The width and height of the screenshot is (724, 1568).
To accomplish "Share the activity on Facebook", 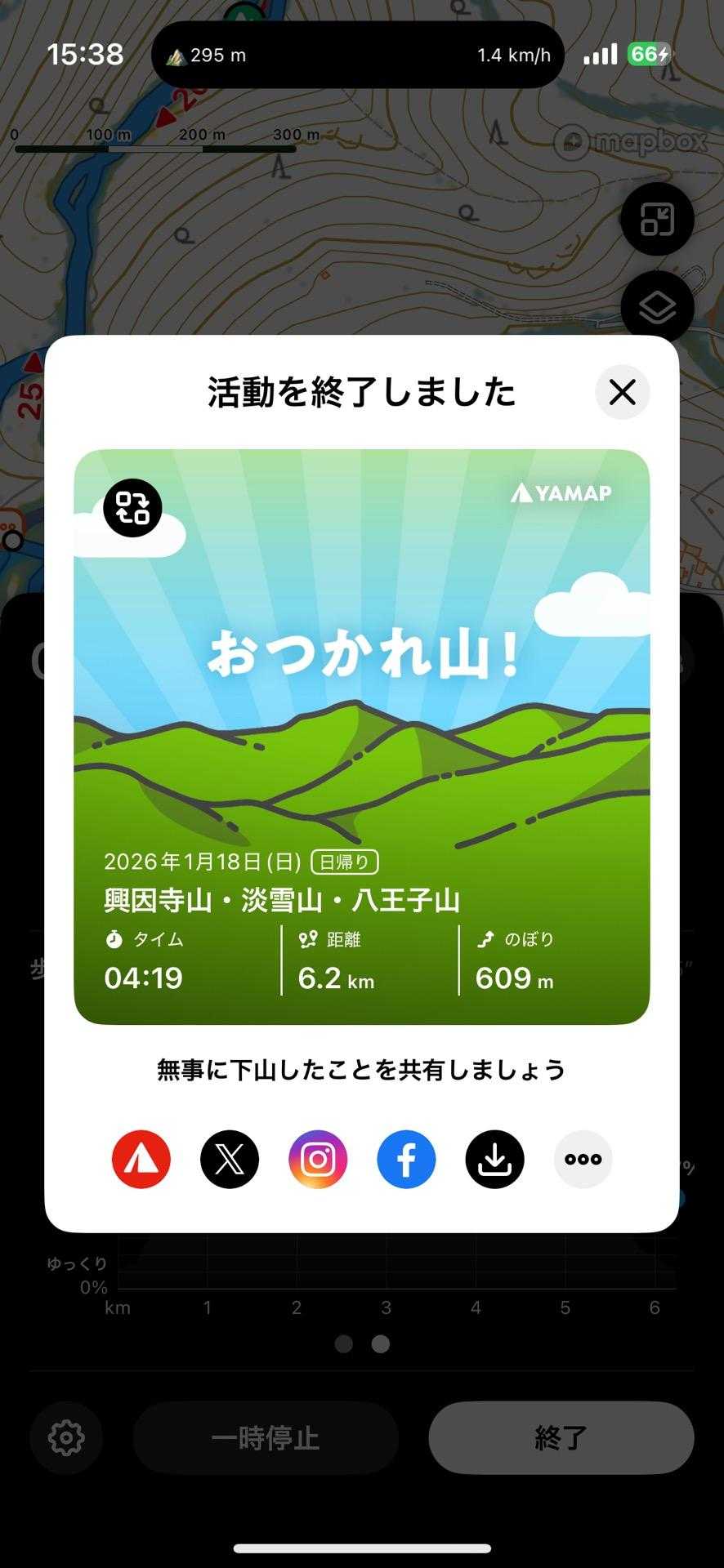I will 406,1159.
